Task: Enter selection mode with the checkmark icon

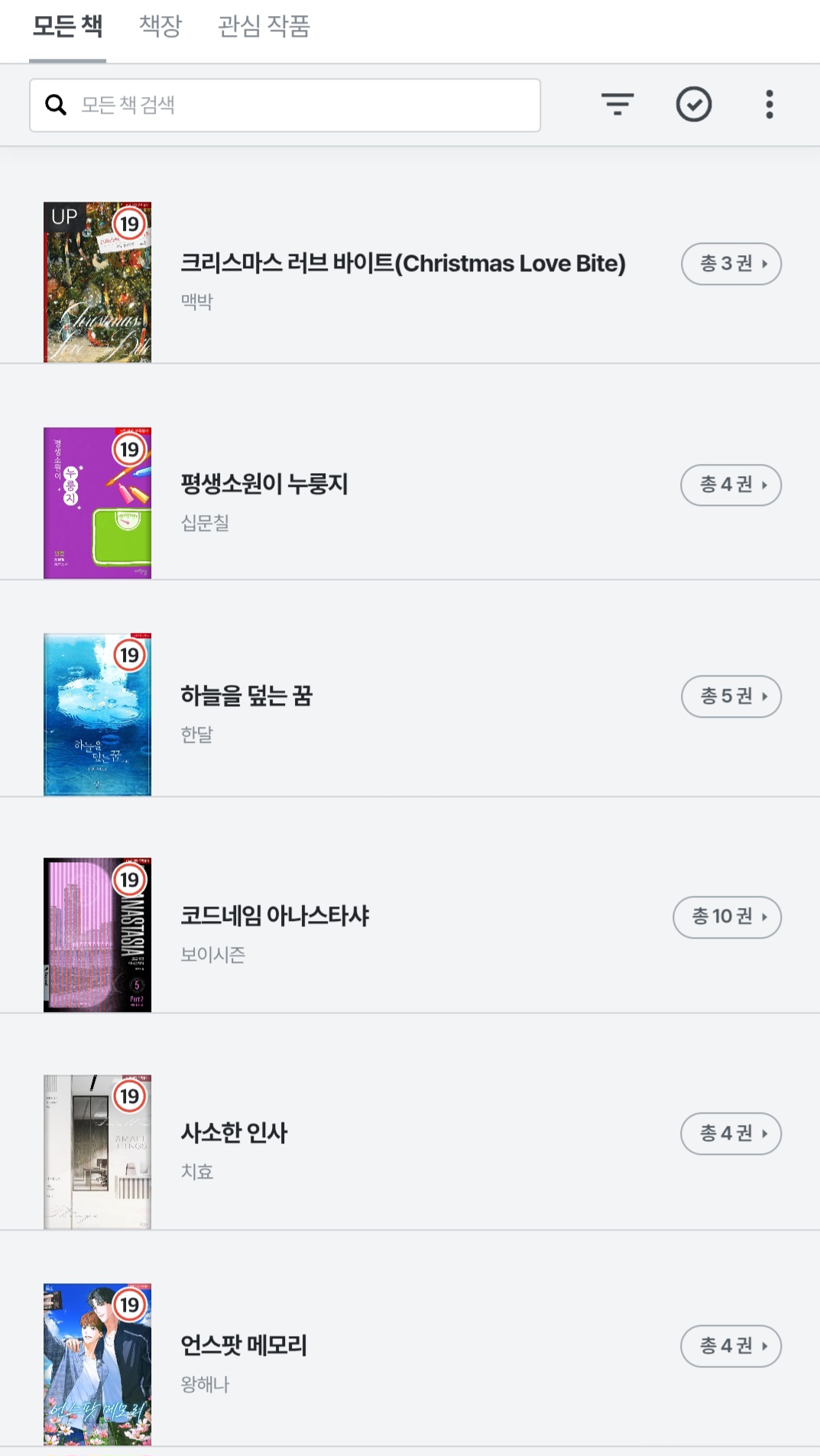Action: [694, 105]
